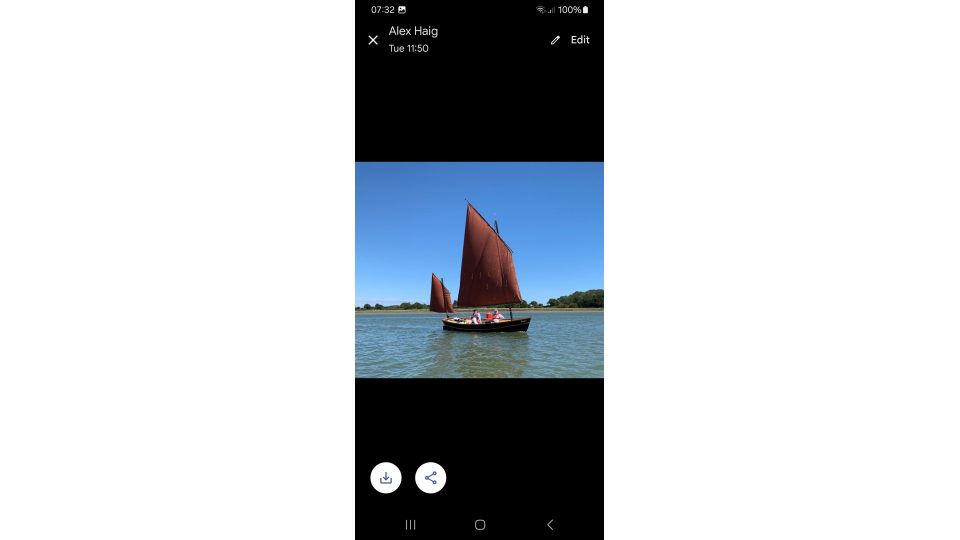Download the sailboat photo
The height and width of the screenshot is (540, 960).
tap(386, 478)
